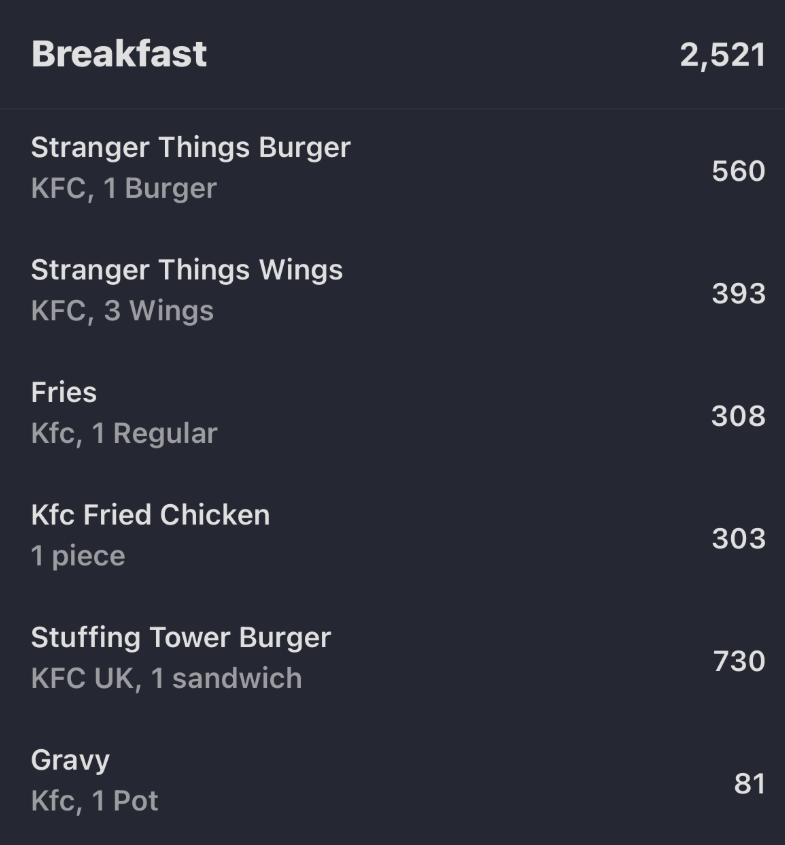This screenshot has height=845, width=785.
Task: Select the Stranger Things Wings item
Action: click(x=188, y=270)
